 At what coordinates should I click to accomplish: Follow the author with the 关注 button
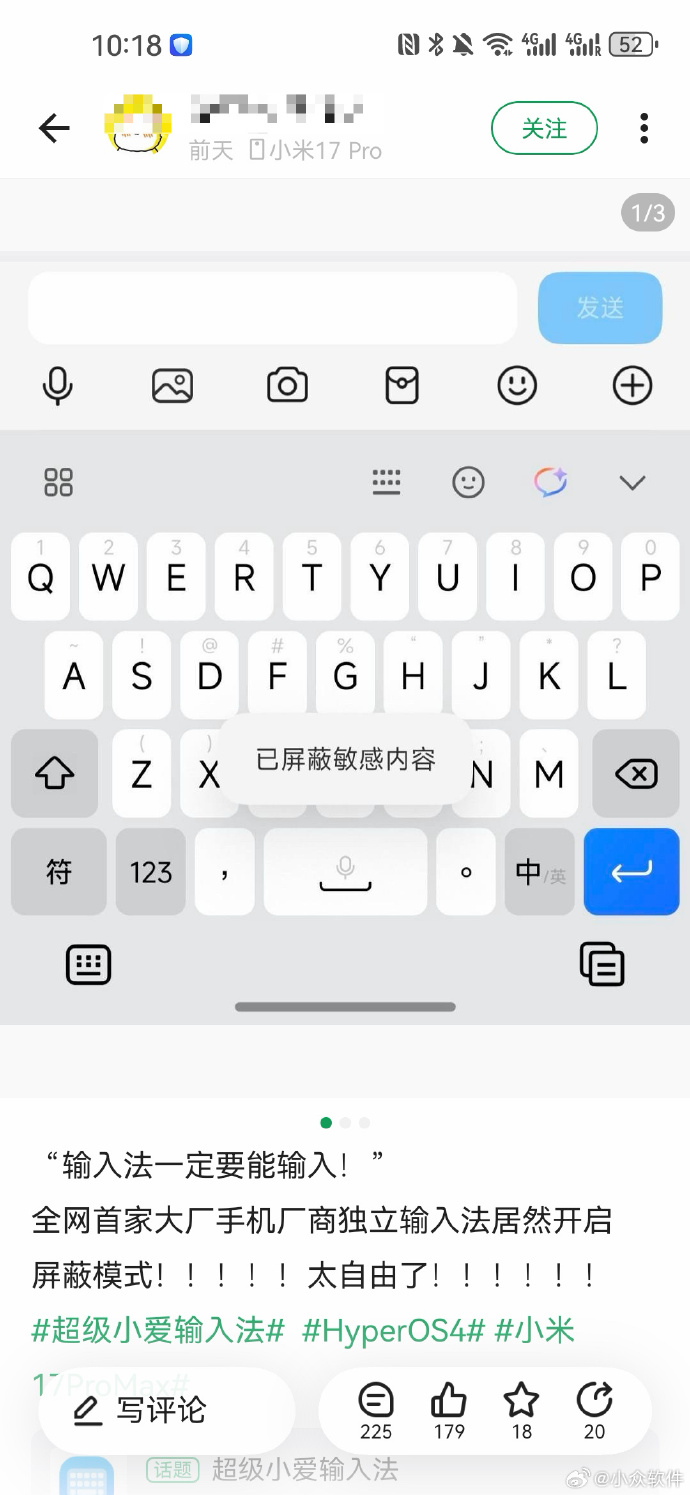(544, 128)
